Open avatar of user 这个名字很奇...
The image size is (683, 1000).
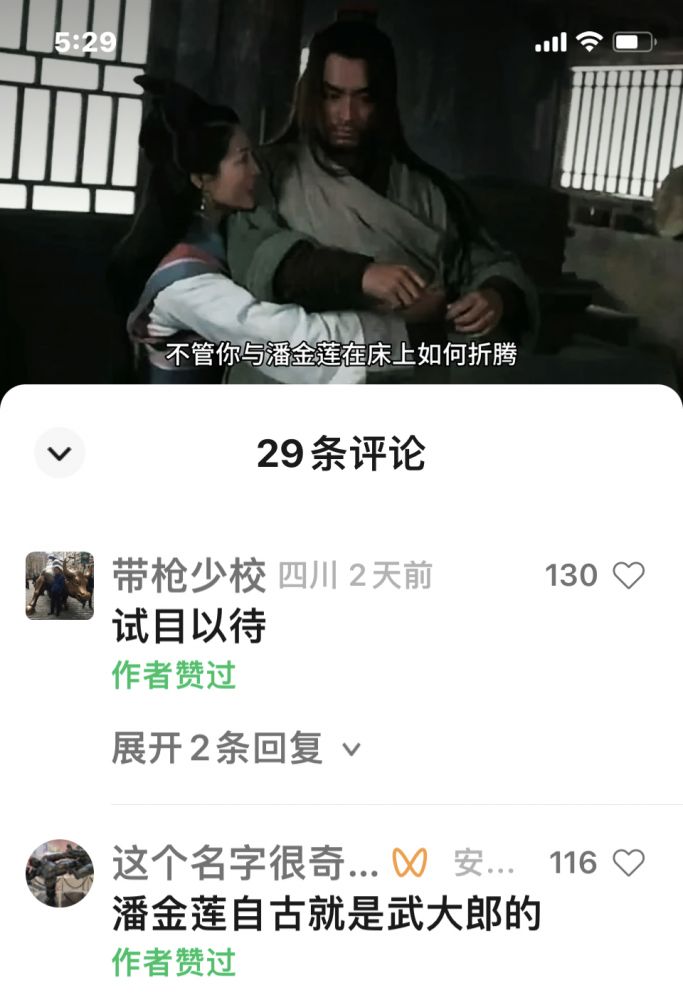[59, 873]
